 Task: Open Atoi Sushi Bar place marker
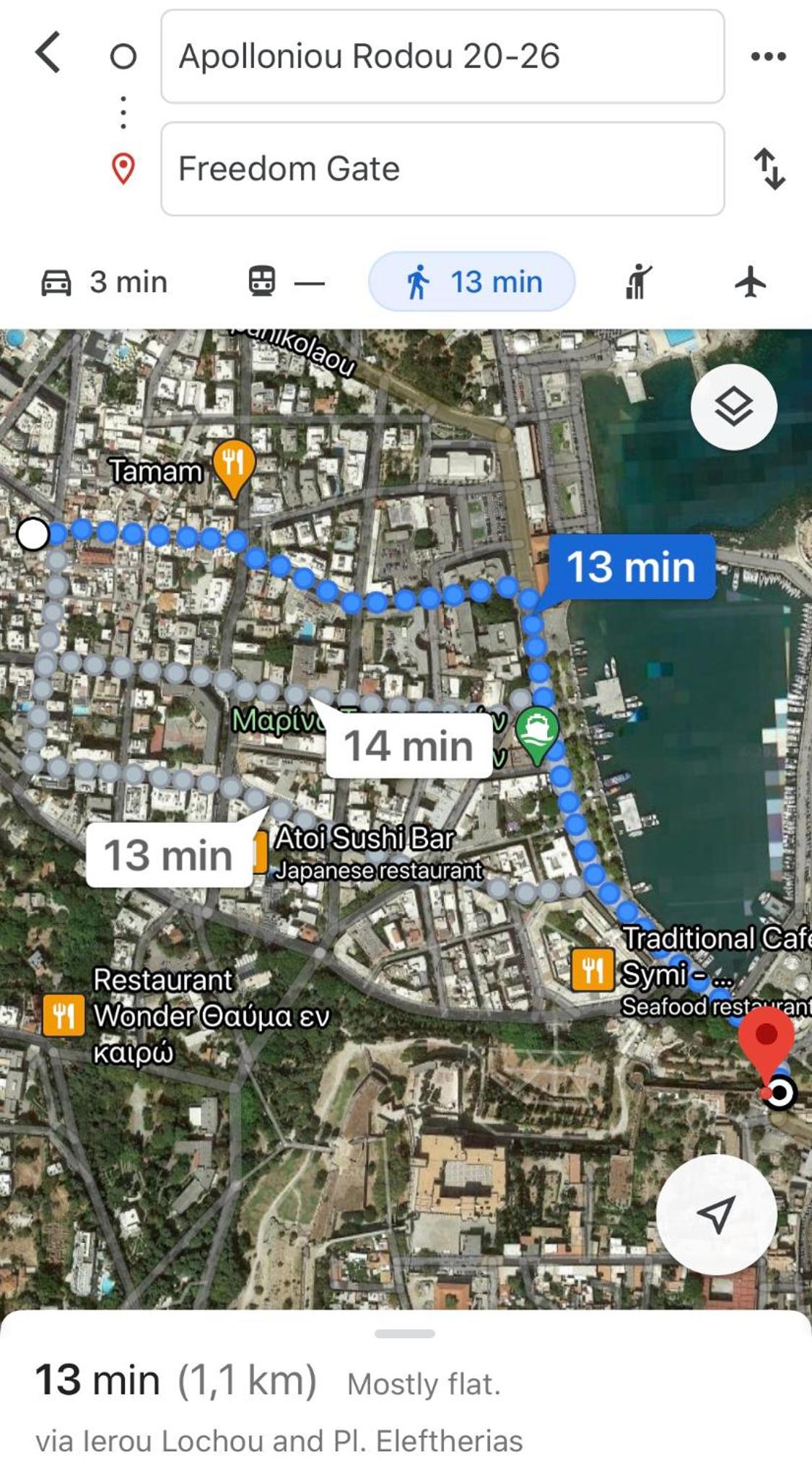[259, 853]
